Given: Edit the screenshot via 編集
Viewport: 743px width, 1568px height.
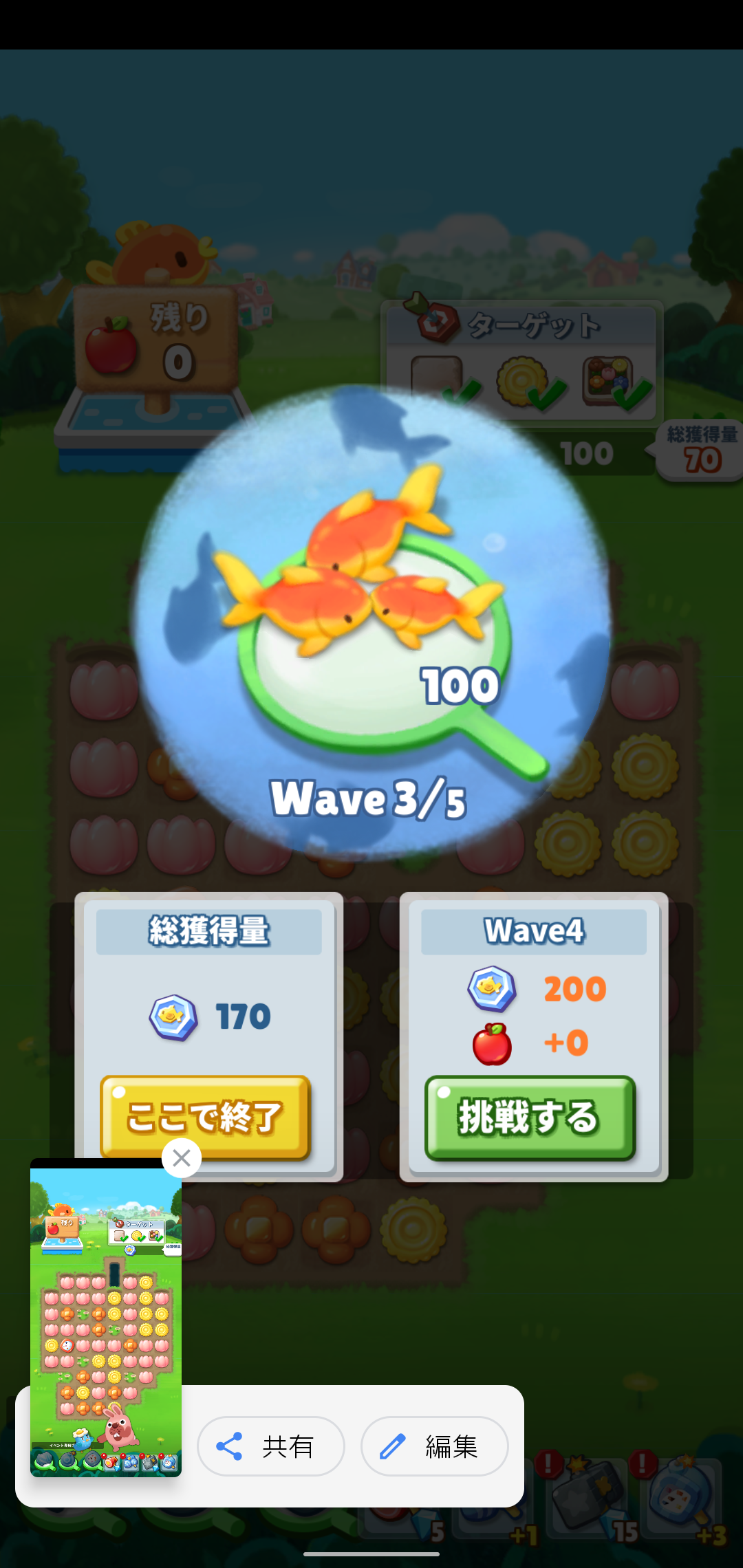Looking at the screenshot, I should 434,1446.
